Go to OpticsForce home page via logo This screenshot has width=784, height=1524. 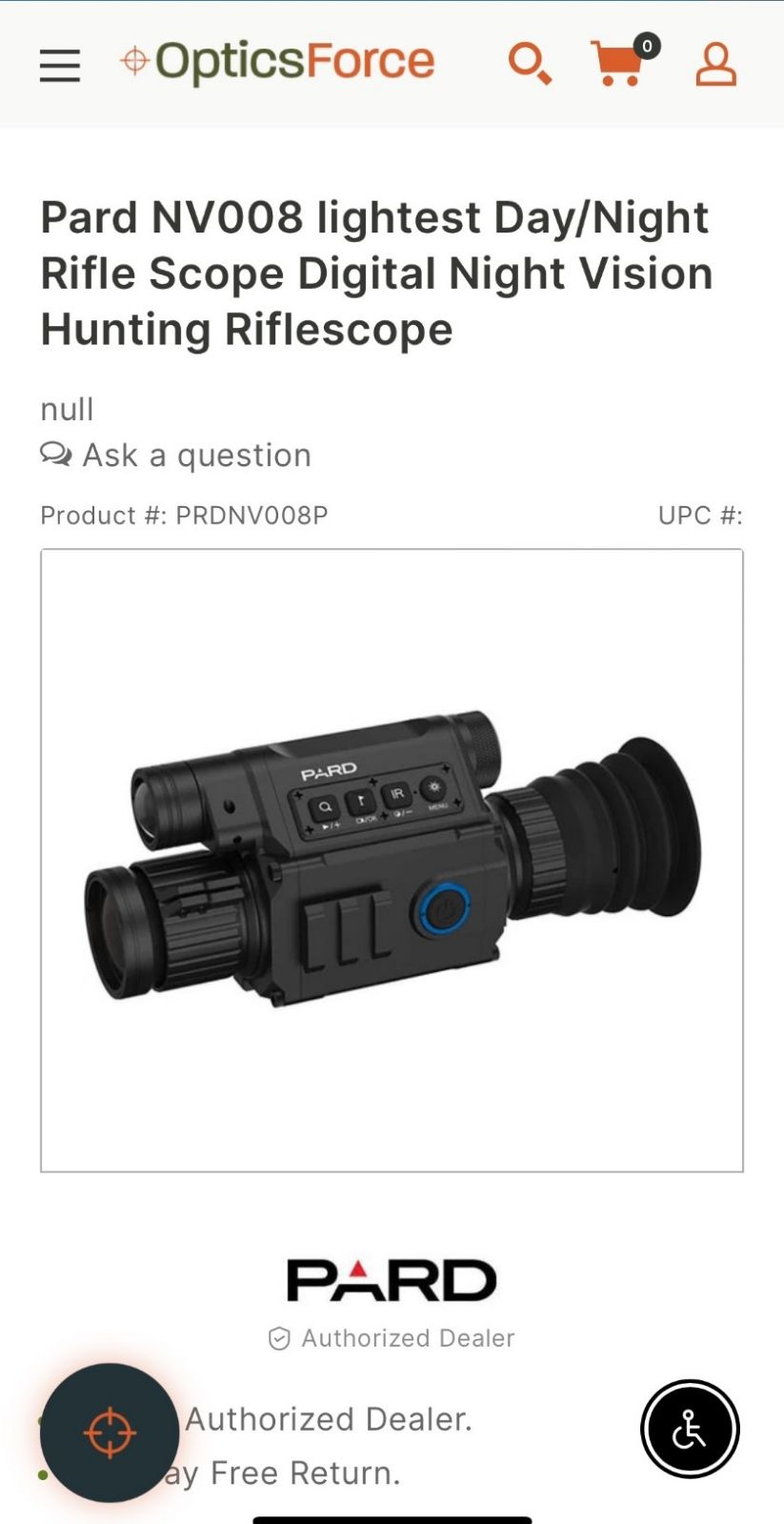277,62
